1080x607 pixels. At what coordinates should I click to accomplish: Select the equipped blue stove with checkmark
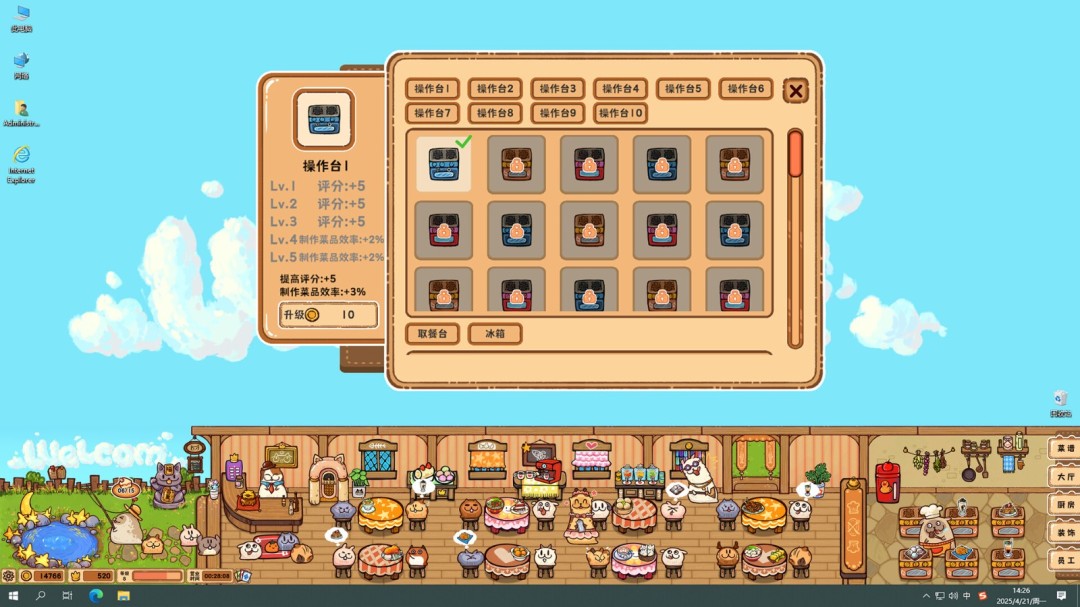point(443,165)
